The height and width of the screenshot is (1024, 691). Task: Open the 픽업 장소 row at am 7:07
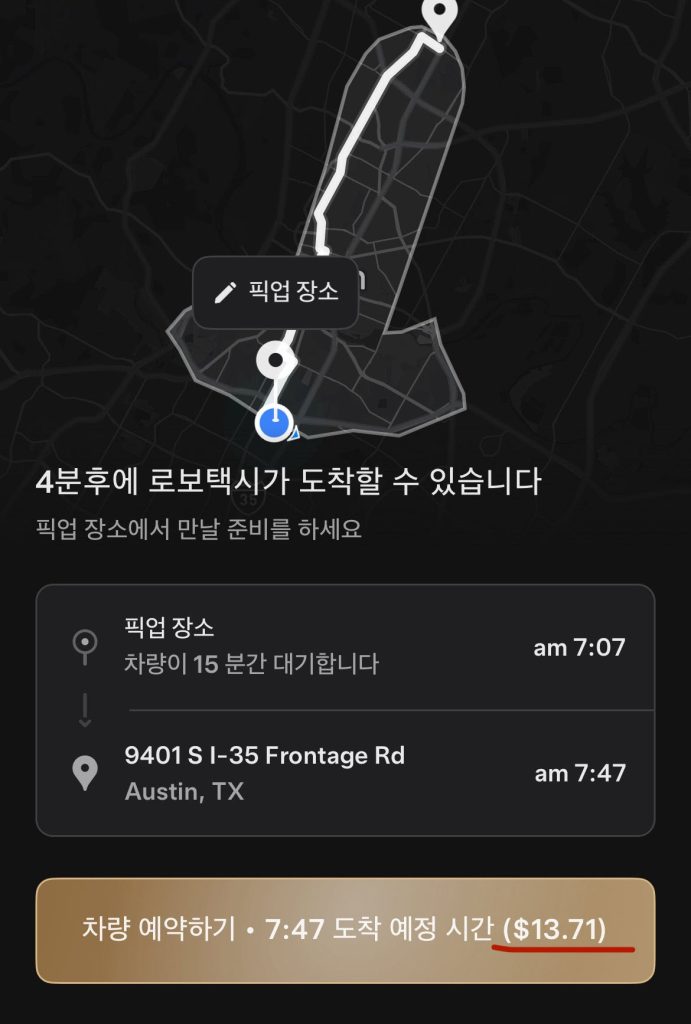point(345,647)
